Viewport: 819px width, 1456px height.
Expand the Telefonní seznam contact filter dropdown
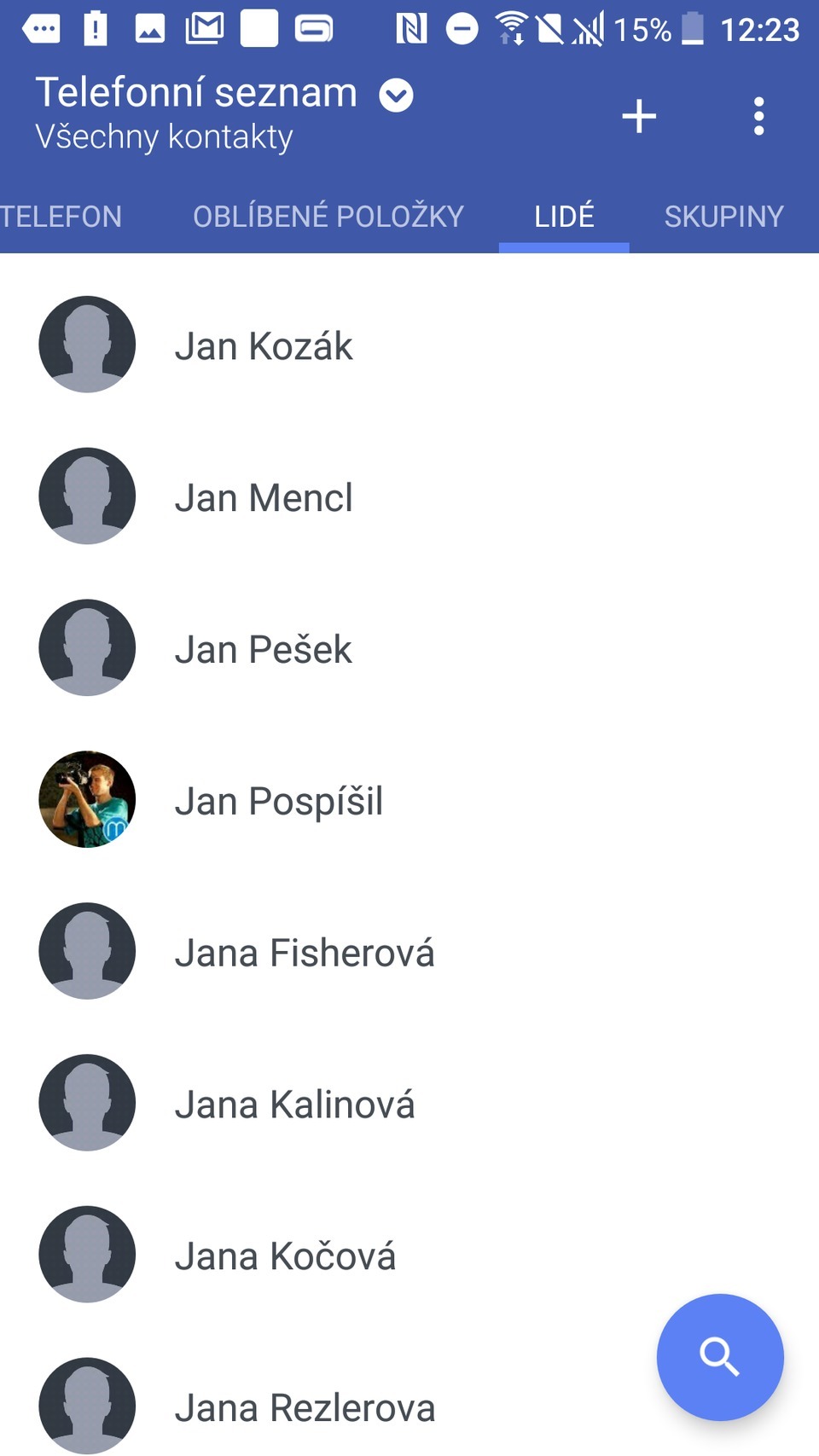tap(396, 95)
